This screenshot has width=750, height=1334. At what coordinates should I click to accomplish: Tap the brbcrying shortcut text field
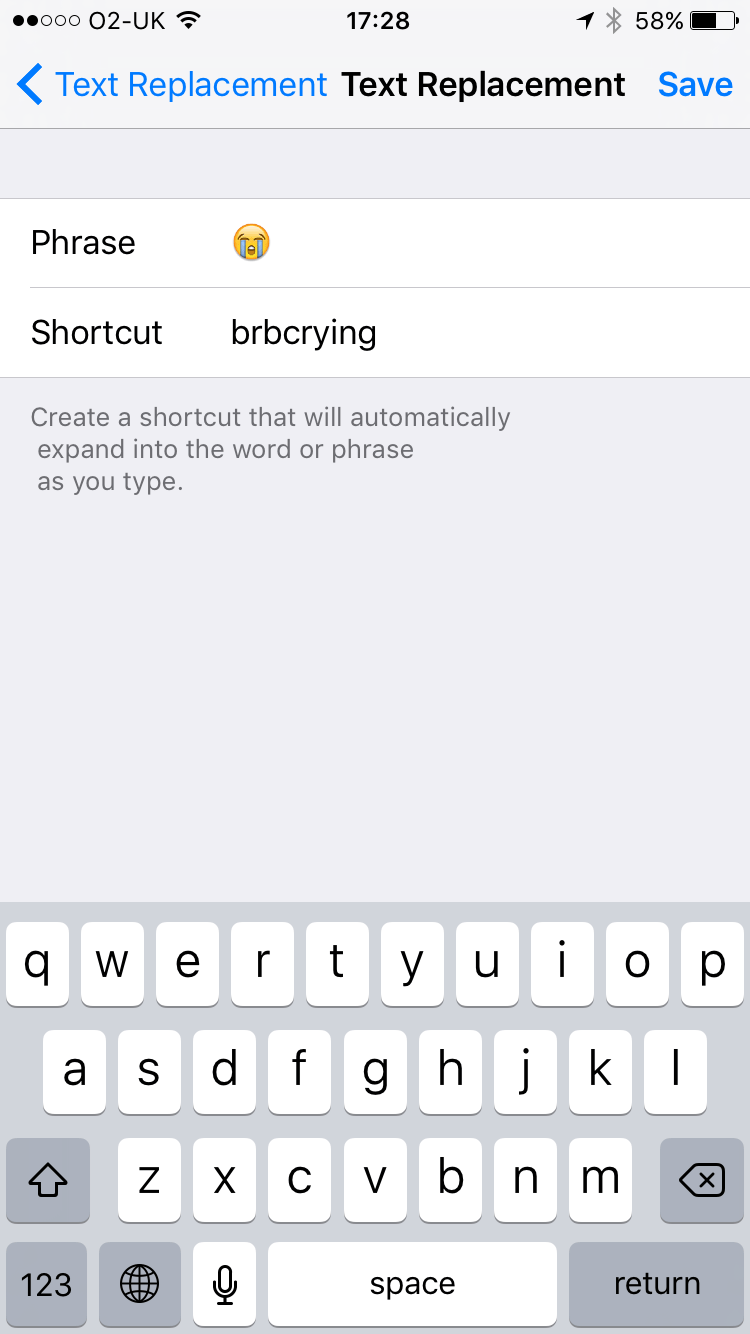tap(302, 332)
